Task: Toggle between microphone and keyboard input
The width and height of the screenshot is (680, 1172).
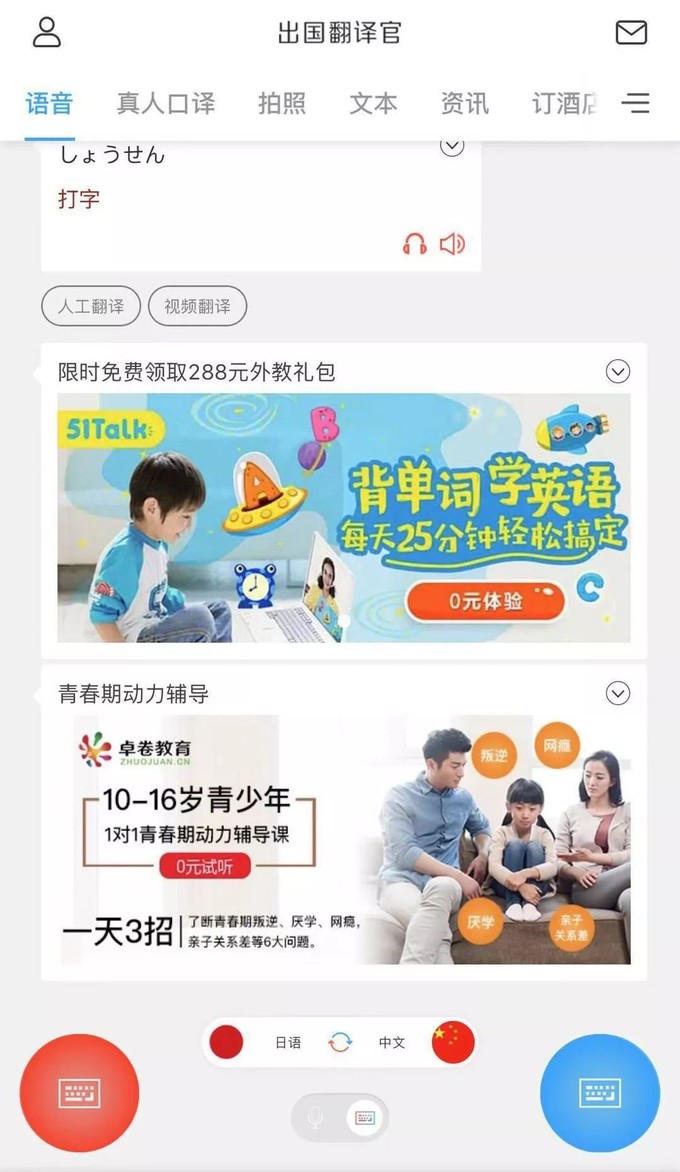Action: [340, 1117]
